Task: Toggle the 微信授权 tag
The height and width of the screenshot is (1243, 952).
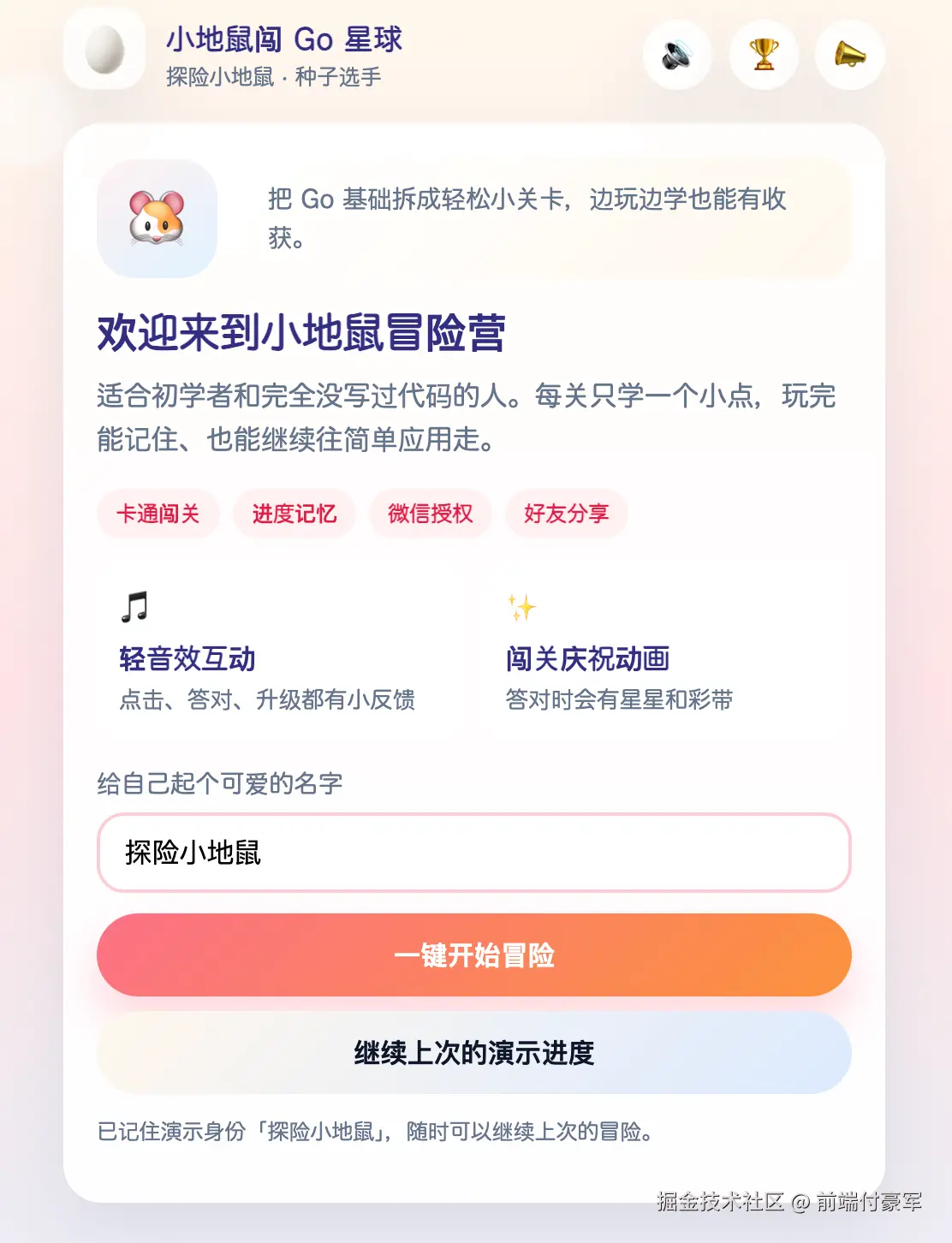Action: 430,514
